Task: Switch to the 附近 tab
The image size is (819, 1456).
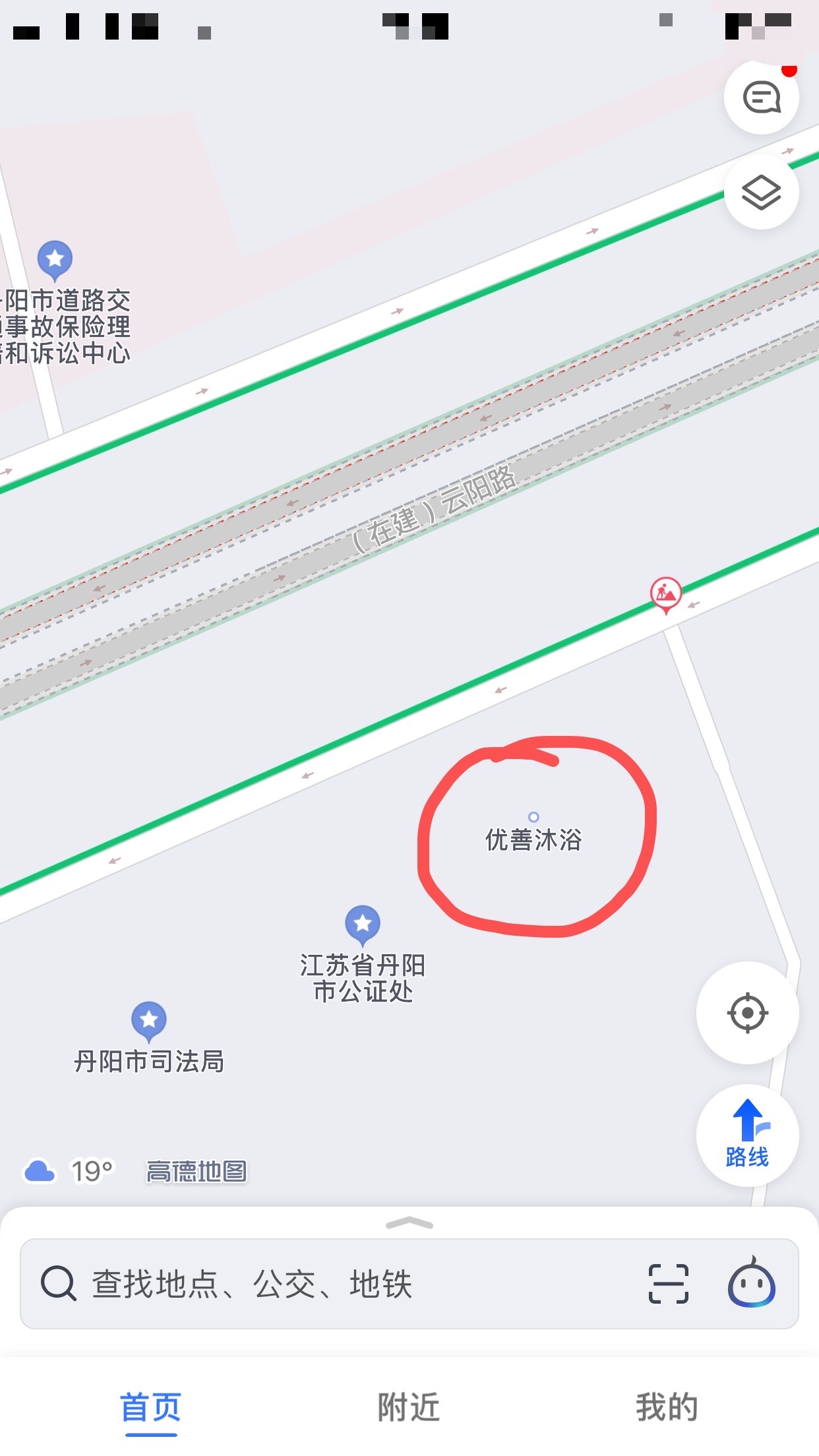Action: 409,1408
